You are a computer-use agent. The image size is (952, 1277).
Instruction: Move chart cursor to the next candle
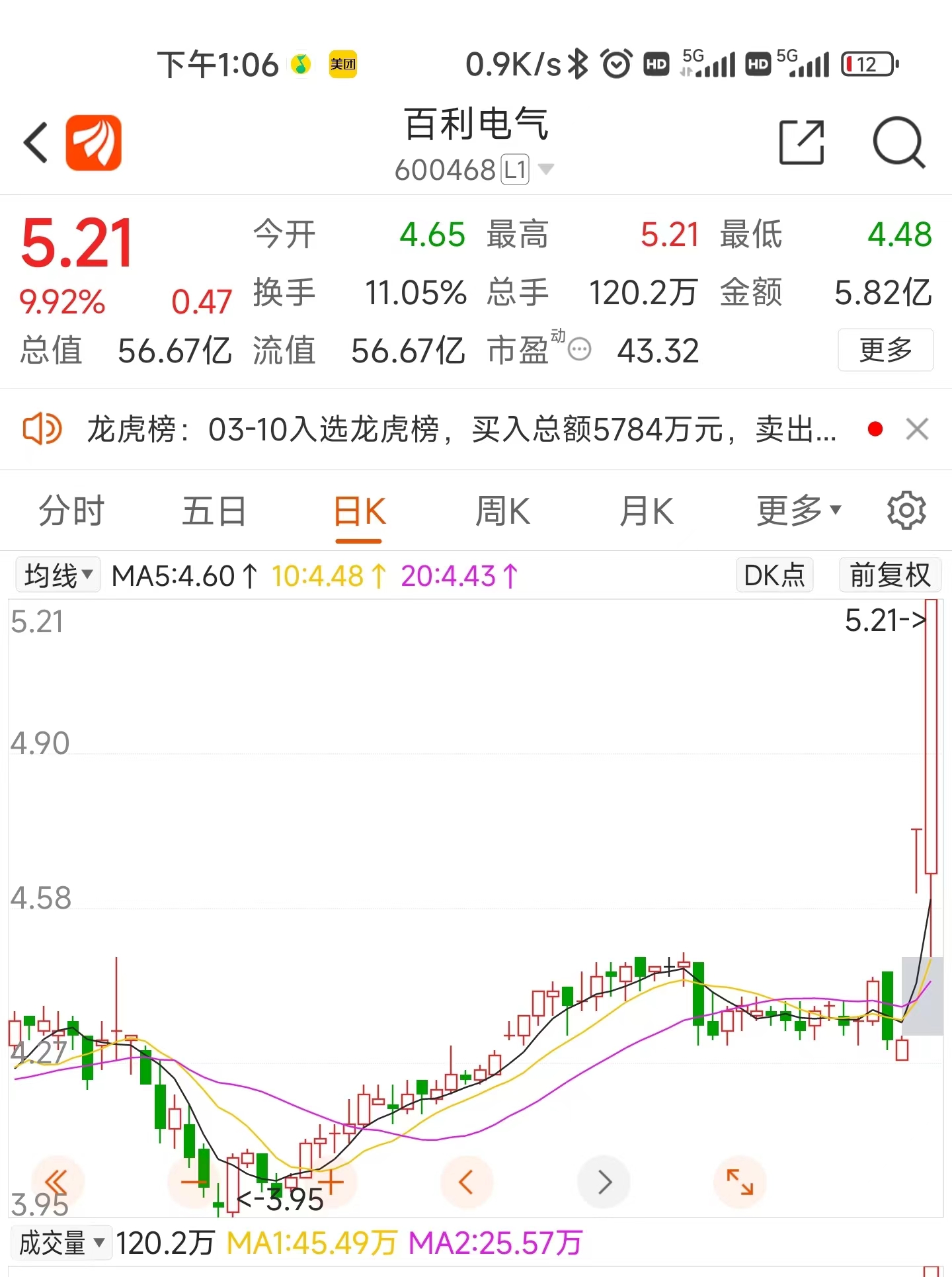coord(604,1182)
